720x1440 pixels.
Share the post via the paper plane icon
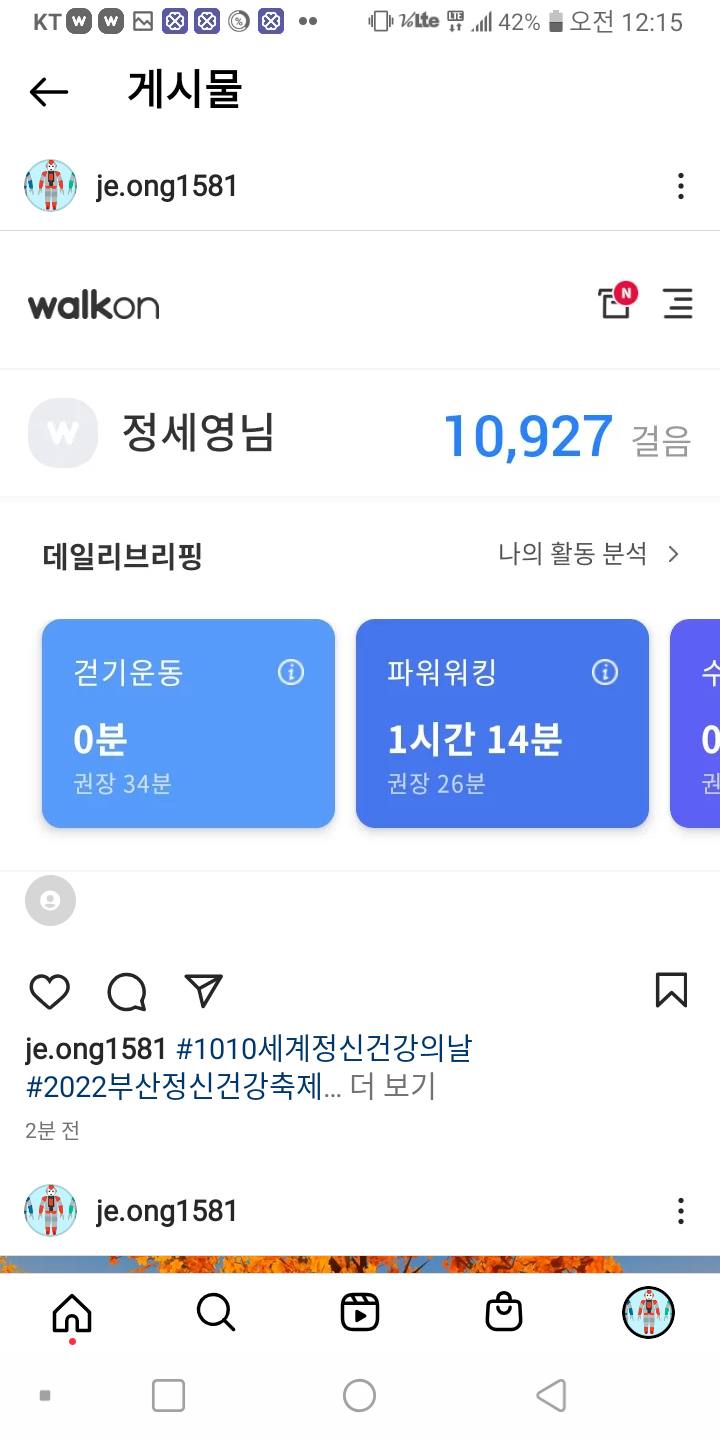pos(204,991)
